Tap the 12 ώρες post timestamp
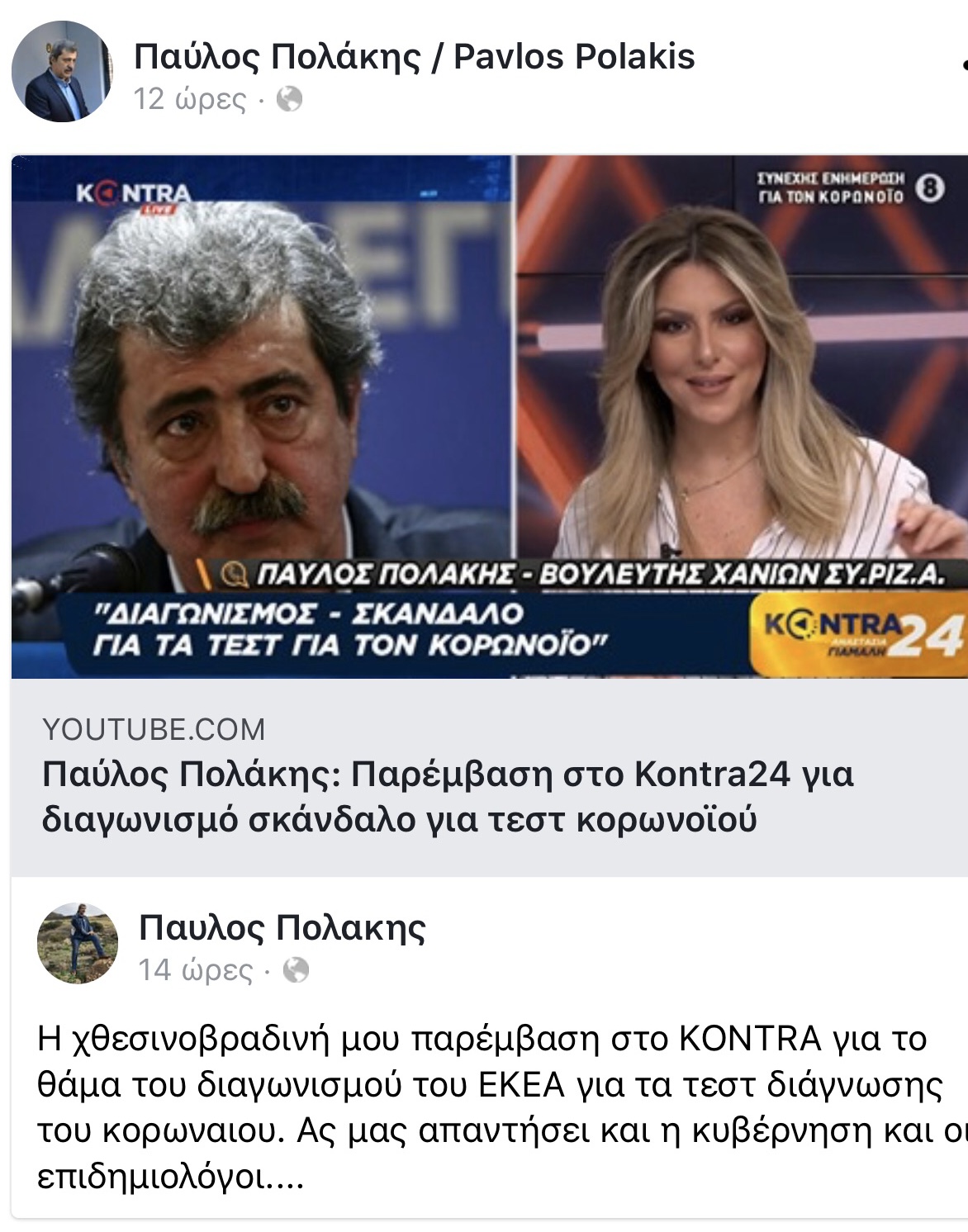The image size is (968, 1232). pos(190,100)
